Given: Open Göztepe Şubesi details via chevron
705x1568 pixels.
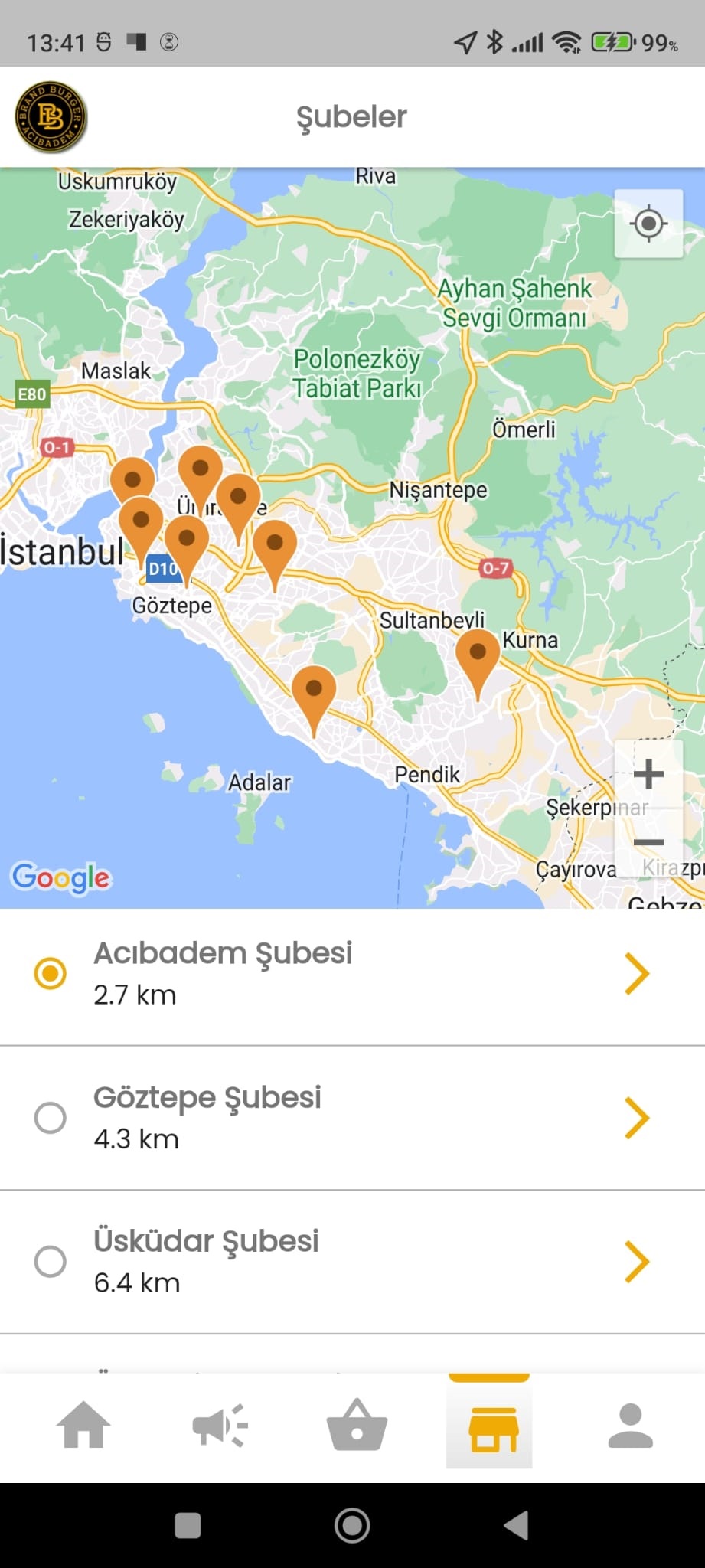Looking at the screenshot, I should [636, 1117].
